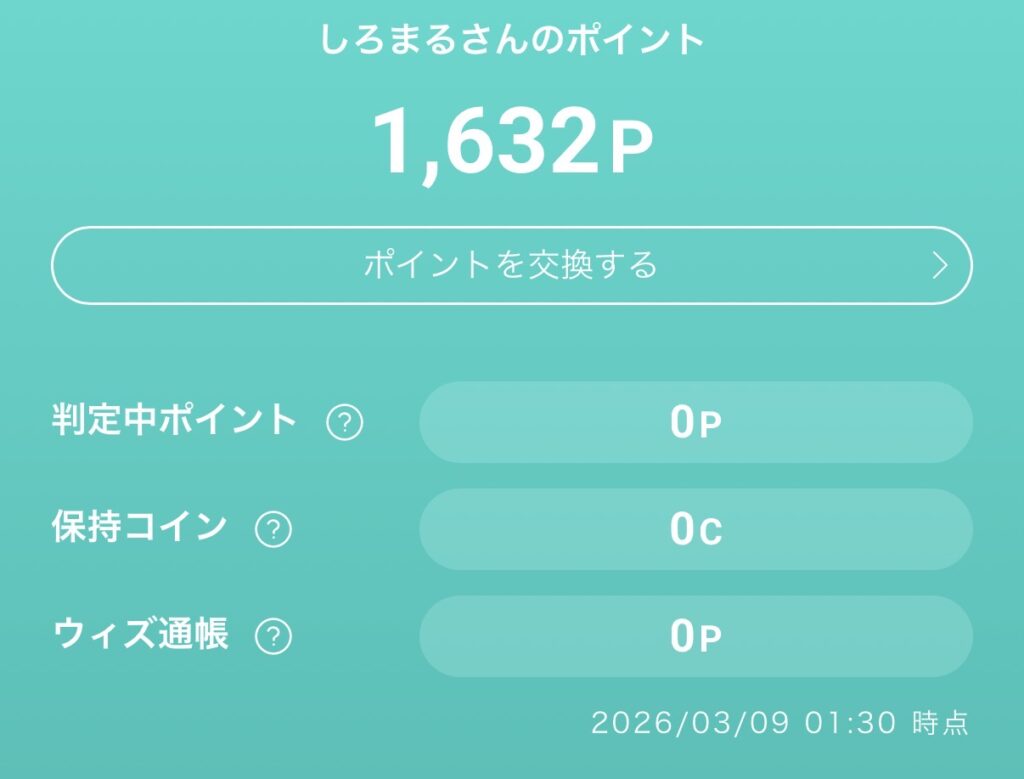View ウィズ通帳 help question mark
The width and height of the screenshot is (1024, 779).
click(x=274, y=635)
